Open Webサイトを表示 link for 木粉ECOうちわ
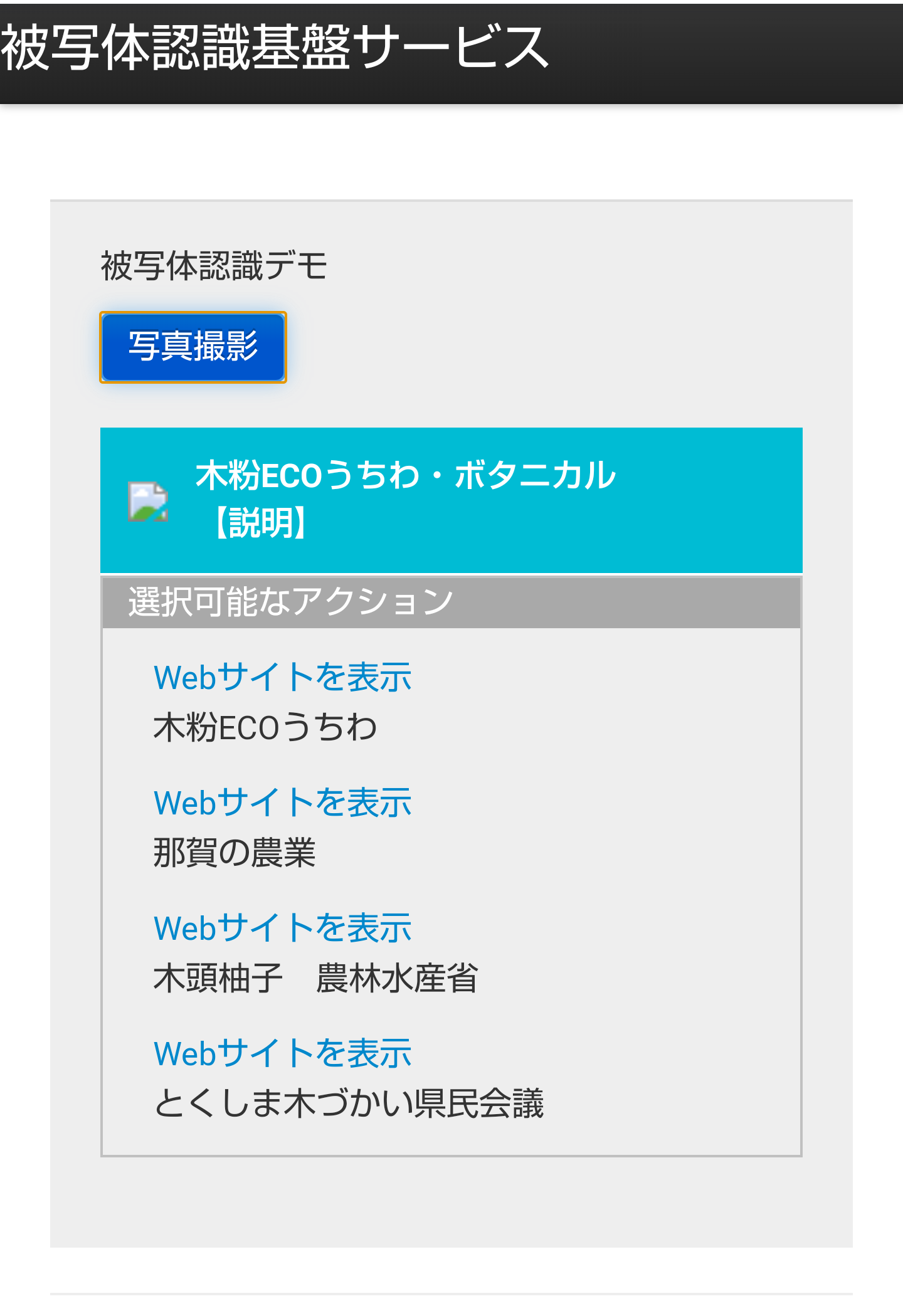This screenshot has height=1316, width=903. 282,677
